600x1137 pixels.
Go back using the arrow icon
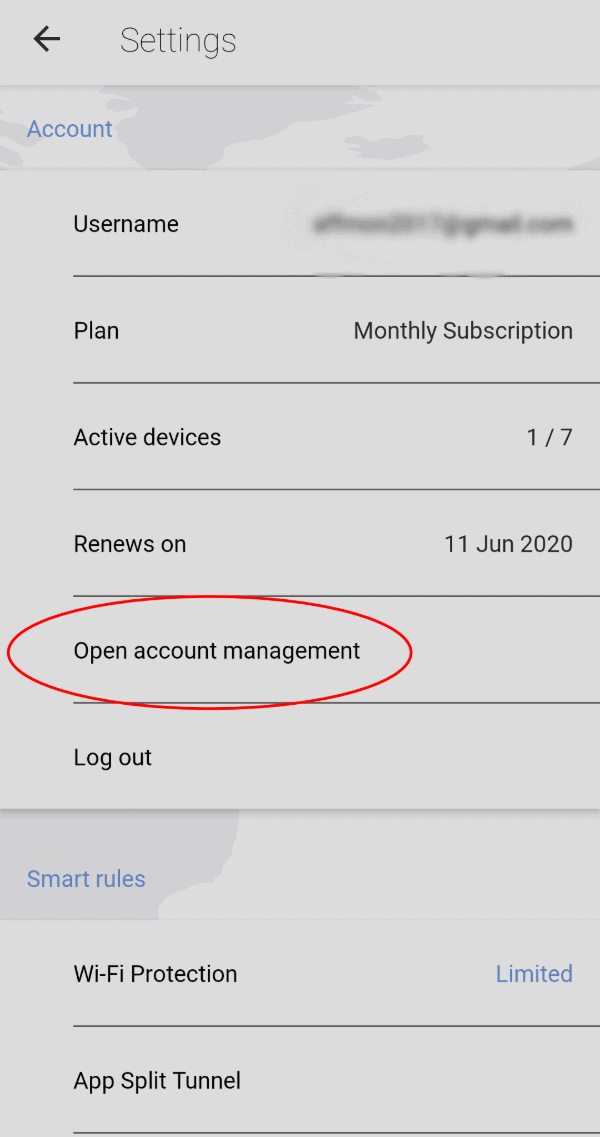[46, 39]
